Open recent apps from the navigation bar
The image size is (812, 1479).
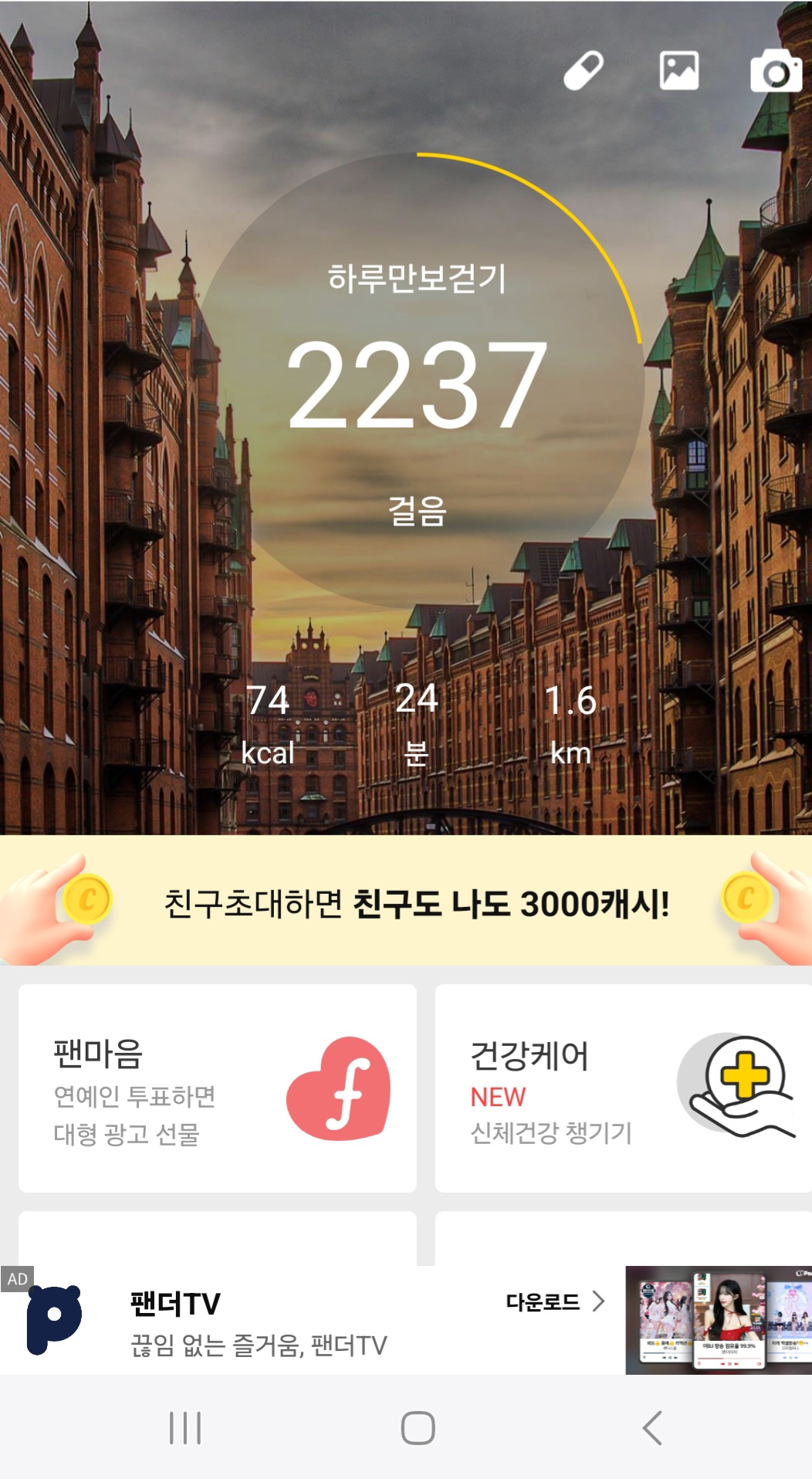click(x=185, y=1427)
